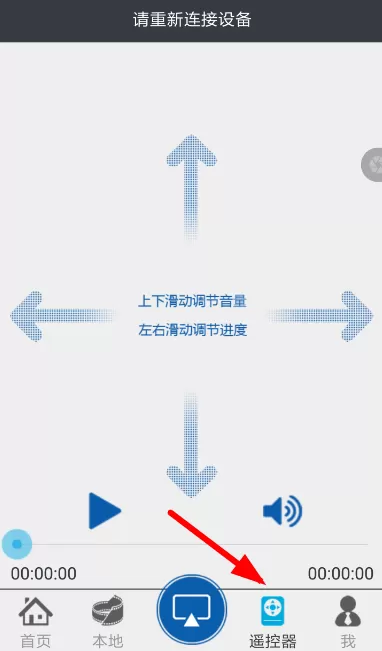Switch to the 首页 home tab

(36, 622)
